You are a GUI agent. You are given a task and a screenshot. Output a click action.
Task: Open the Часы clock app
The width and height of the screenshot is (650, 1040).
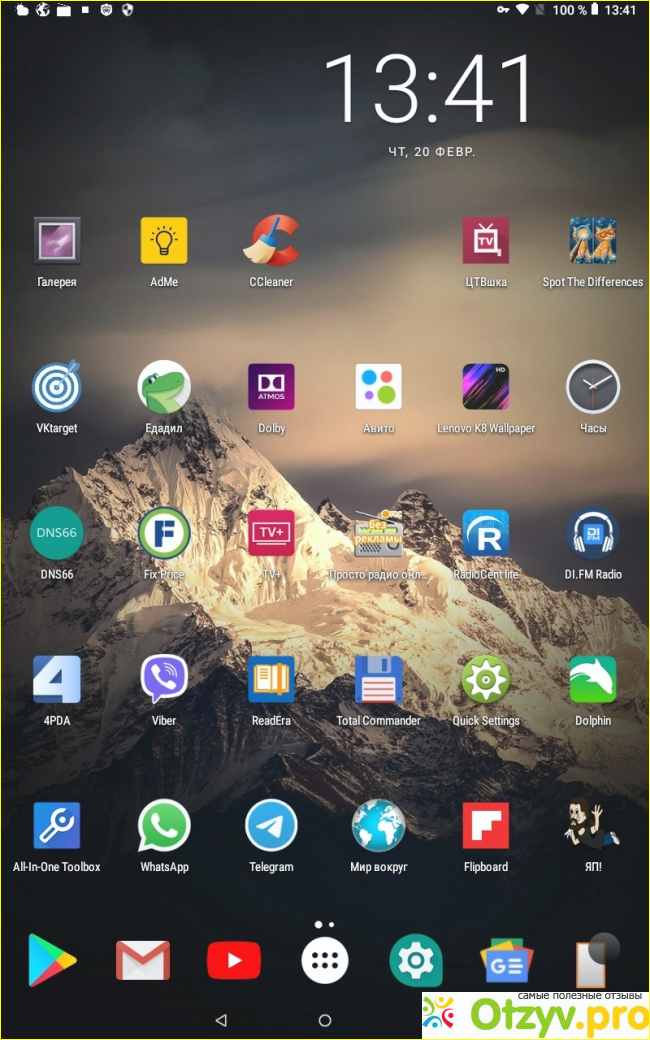593,387
